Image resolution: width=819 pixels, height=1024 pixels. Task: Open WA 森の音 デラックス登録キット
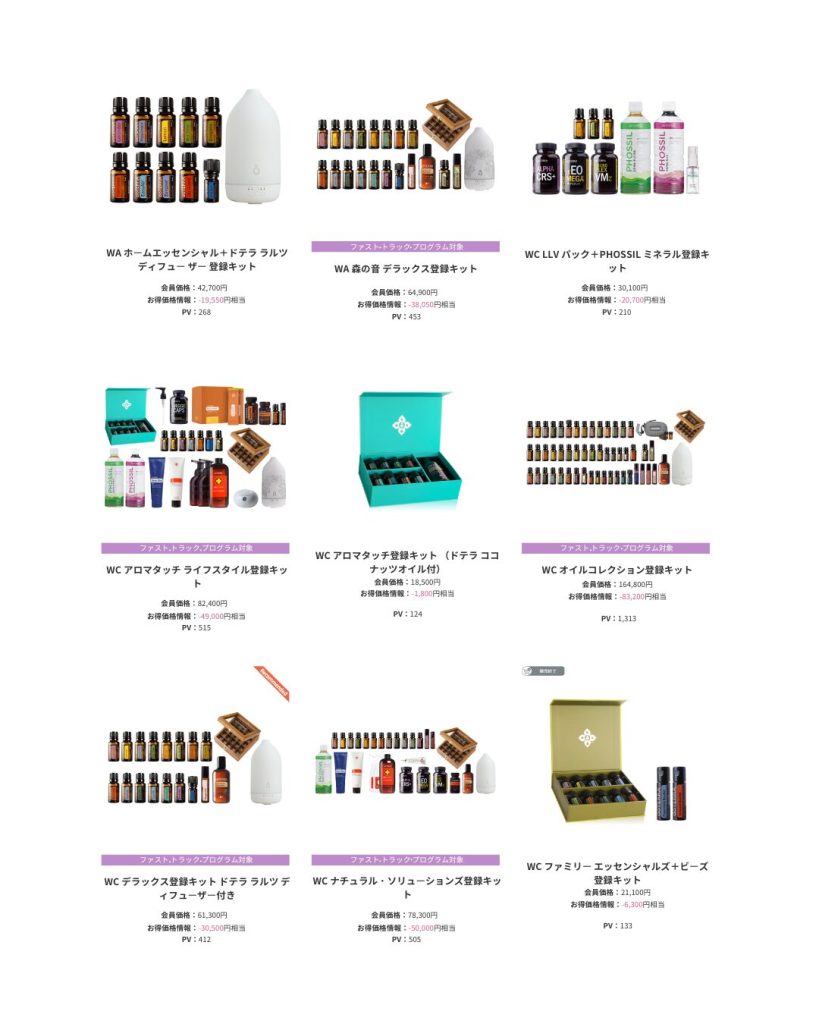pos(405,269)
